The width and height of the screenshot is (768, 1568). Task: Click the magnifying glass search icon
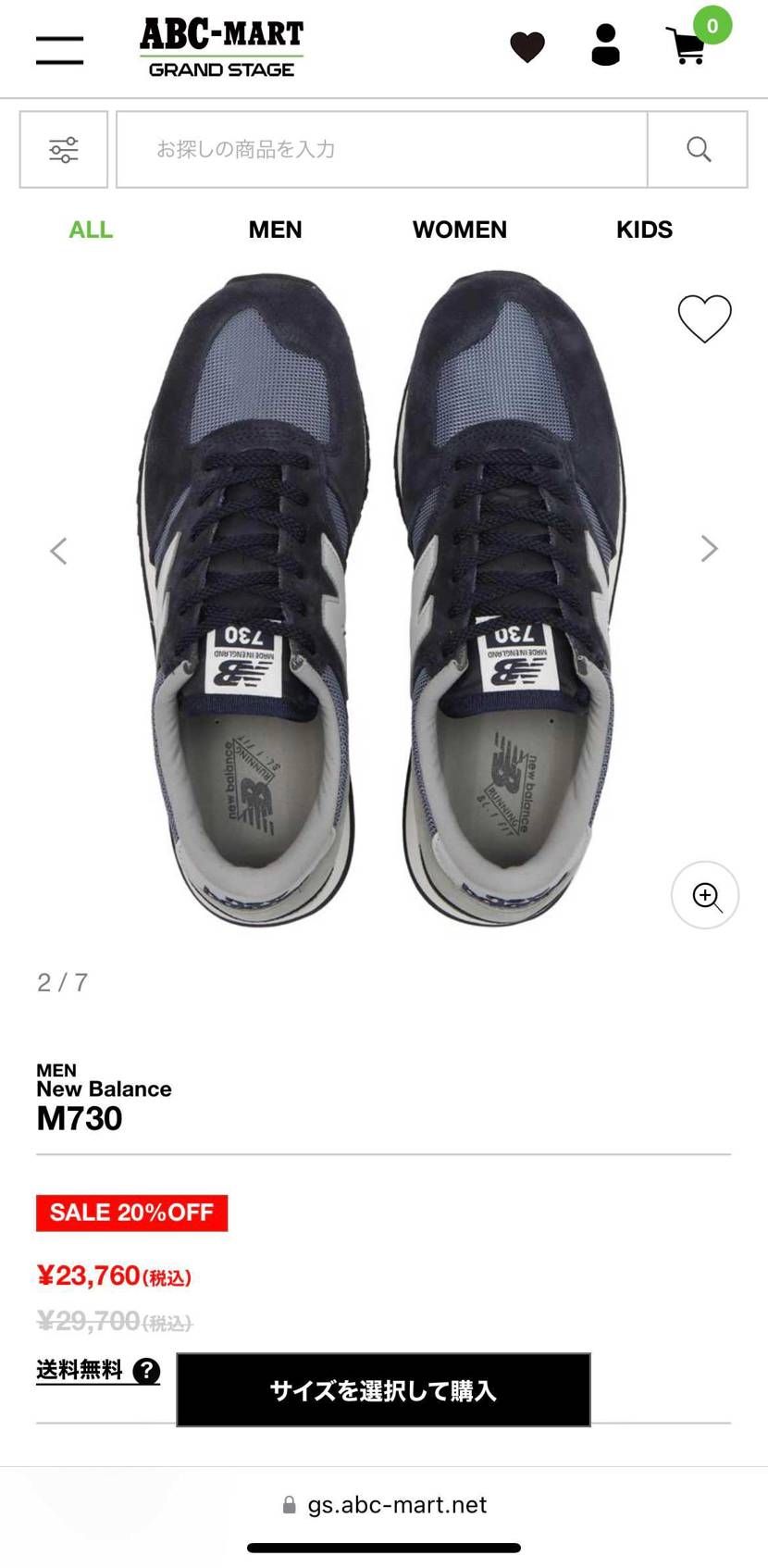click(697, 149)
